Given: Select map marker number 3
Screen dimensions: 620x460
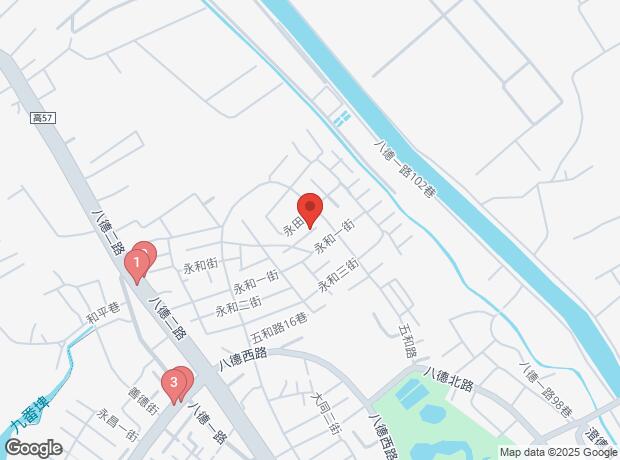Looking at the screenshot, I should [x=174, y=382].
